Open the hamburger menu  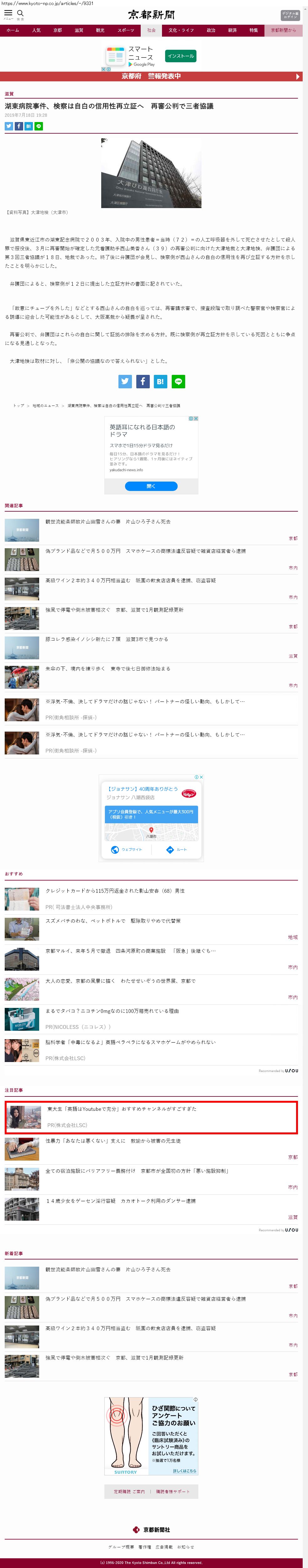(x=8, y=14)
